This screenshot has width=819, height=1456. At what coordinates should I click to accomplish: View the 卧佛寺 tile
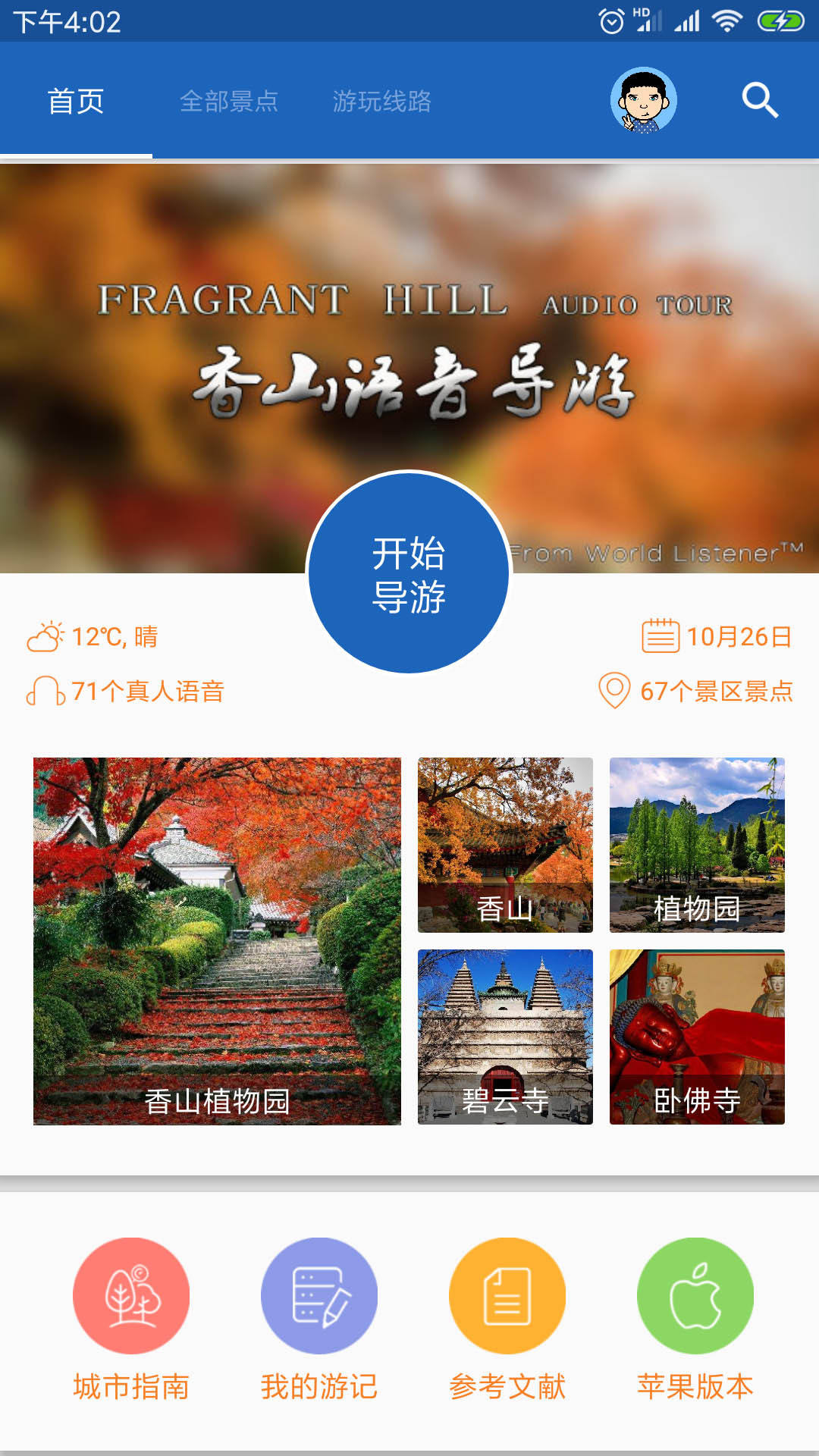(x=697, y=1037)
